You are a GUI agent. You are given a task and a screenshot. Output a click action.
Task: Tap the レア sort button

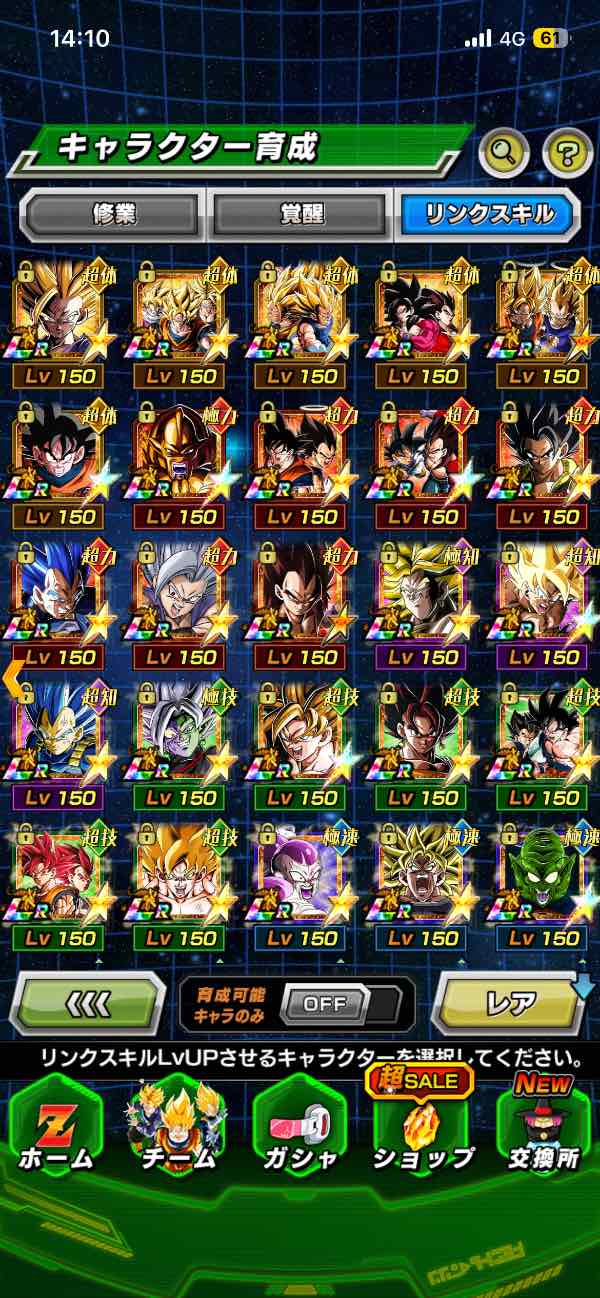508,1003
